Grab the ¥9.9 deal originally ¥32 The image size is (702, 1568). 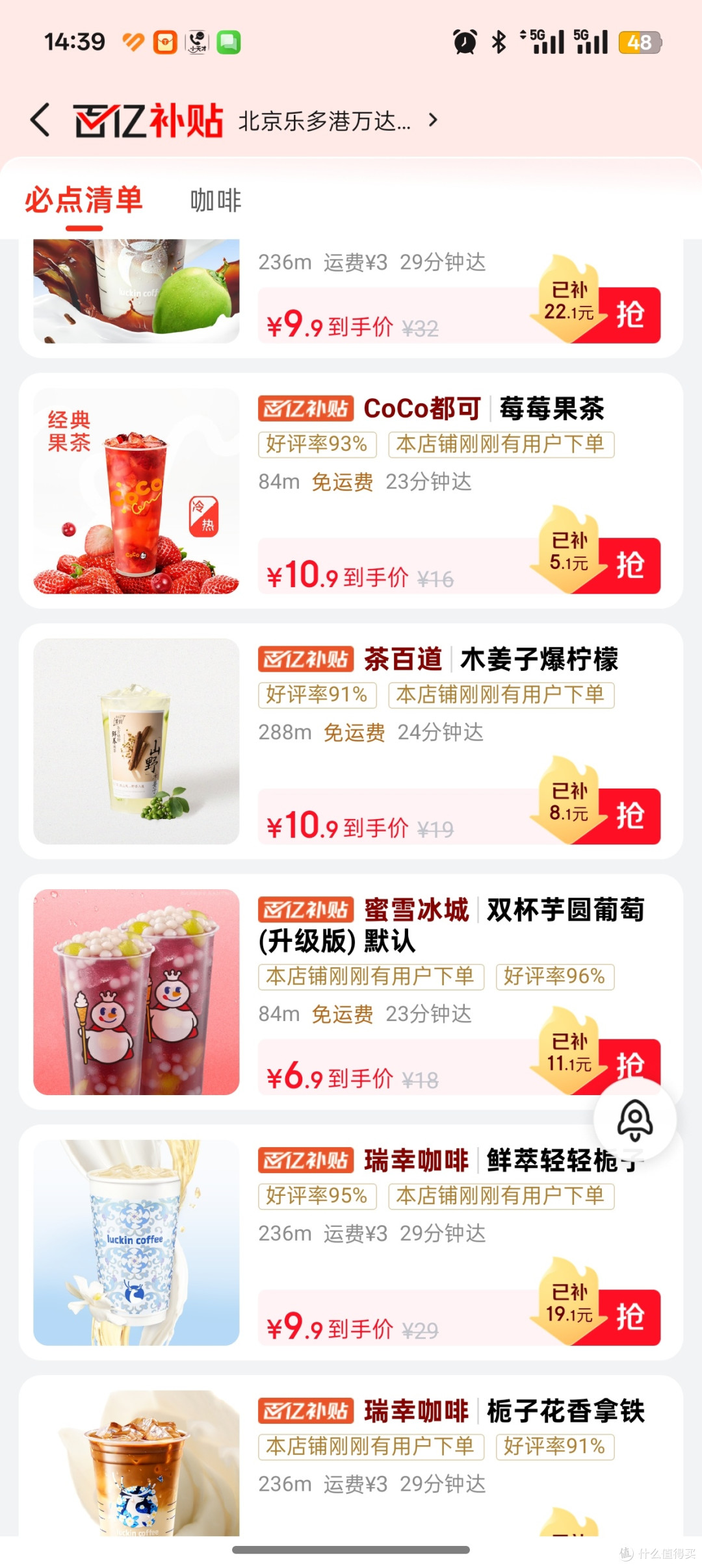pyautogui.click(x=629, y=315)
